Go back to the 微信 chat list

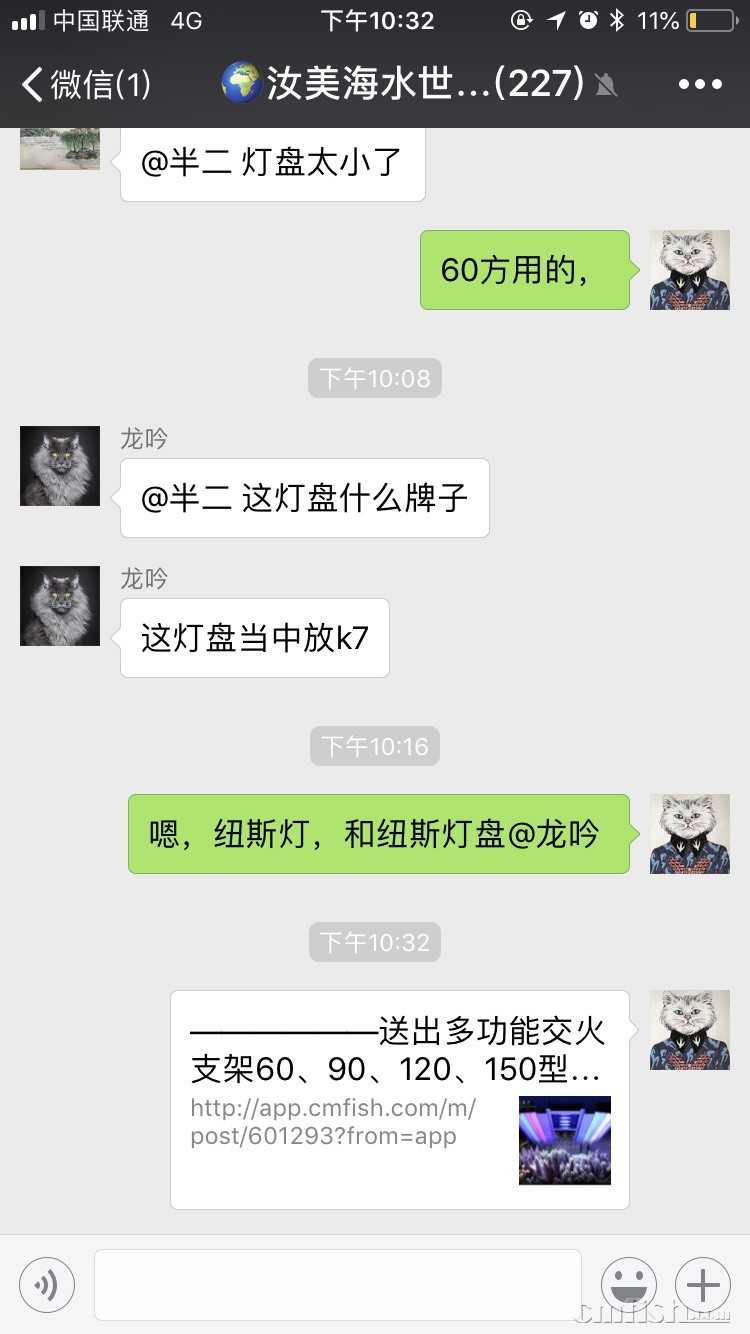(85, 85)
